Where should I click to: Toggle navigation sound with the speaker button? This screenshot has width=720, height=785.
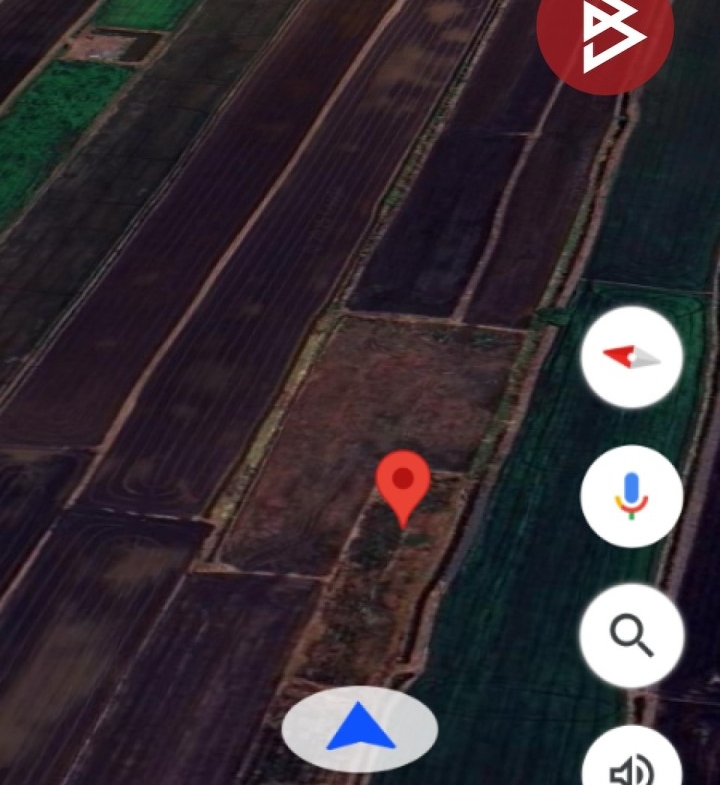coord(632,763)
